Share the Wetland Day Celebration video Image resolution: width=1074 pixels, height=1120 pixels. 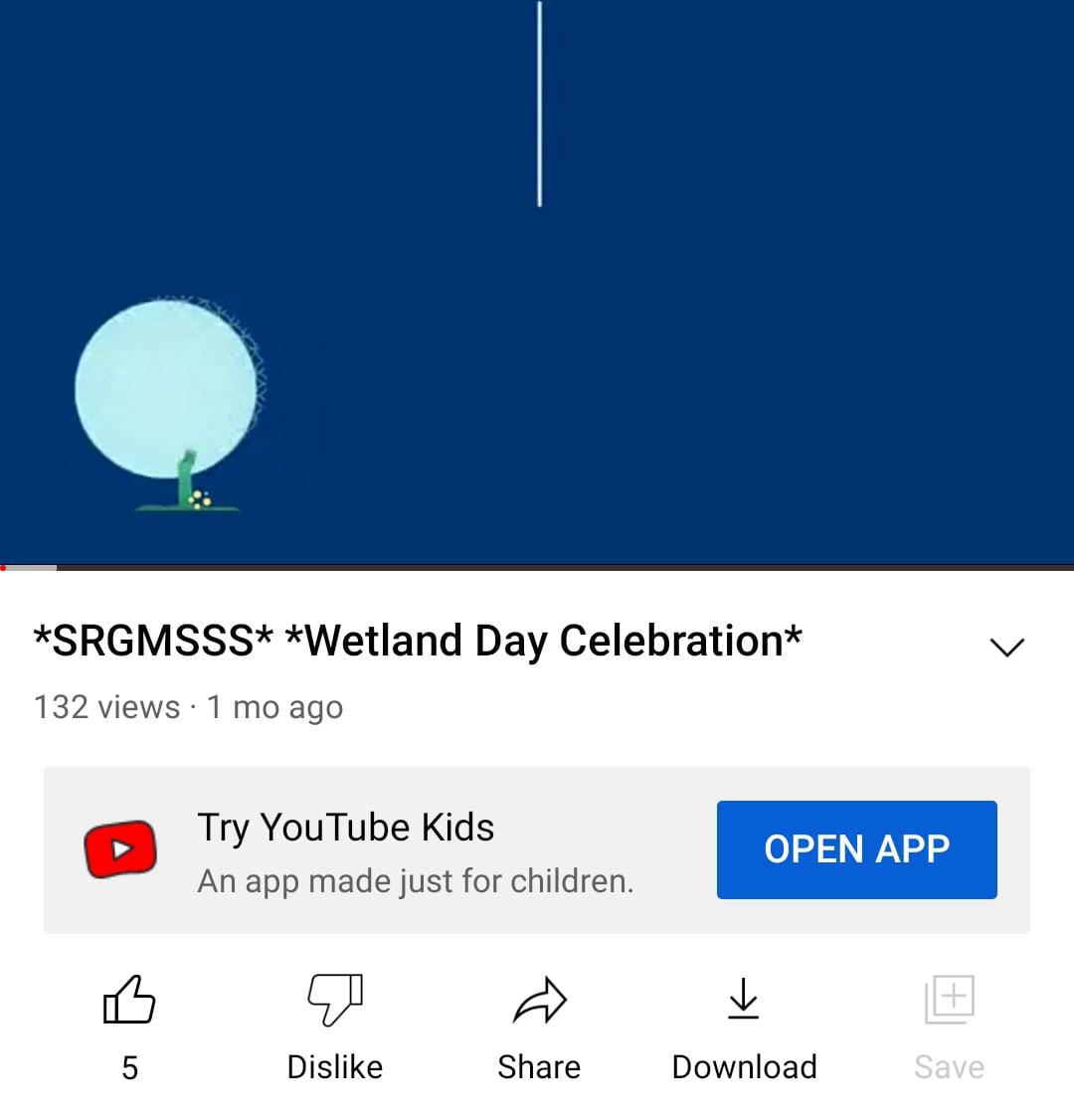(539, 1002)
